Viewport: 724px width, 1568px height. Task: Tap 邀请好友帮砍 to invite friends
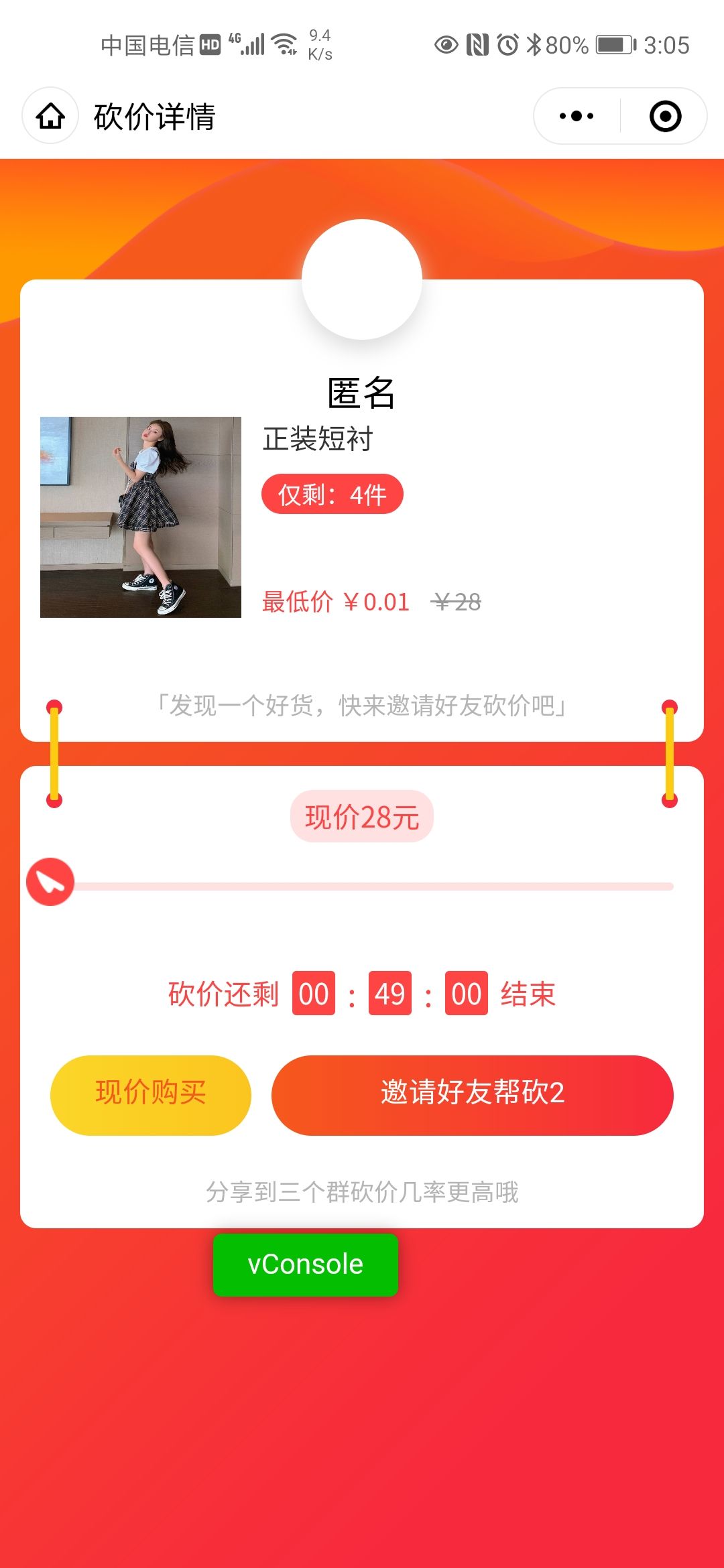click(472, 1095)
